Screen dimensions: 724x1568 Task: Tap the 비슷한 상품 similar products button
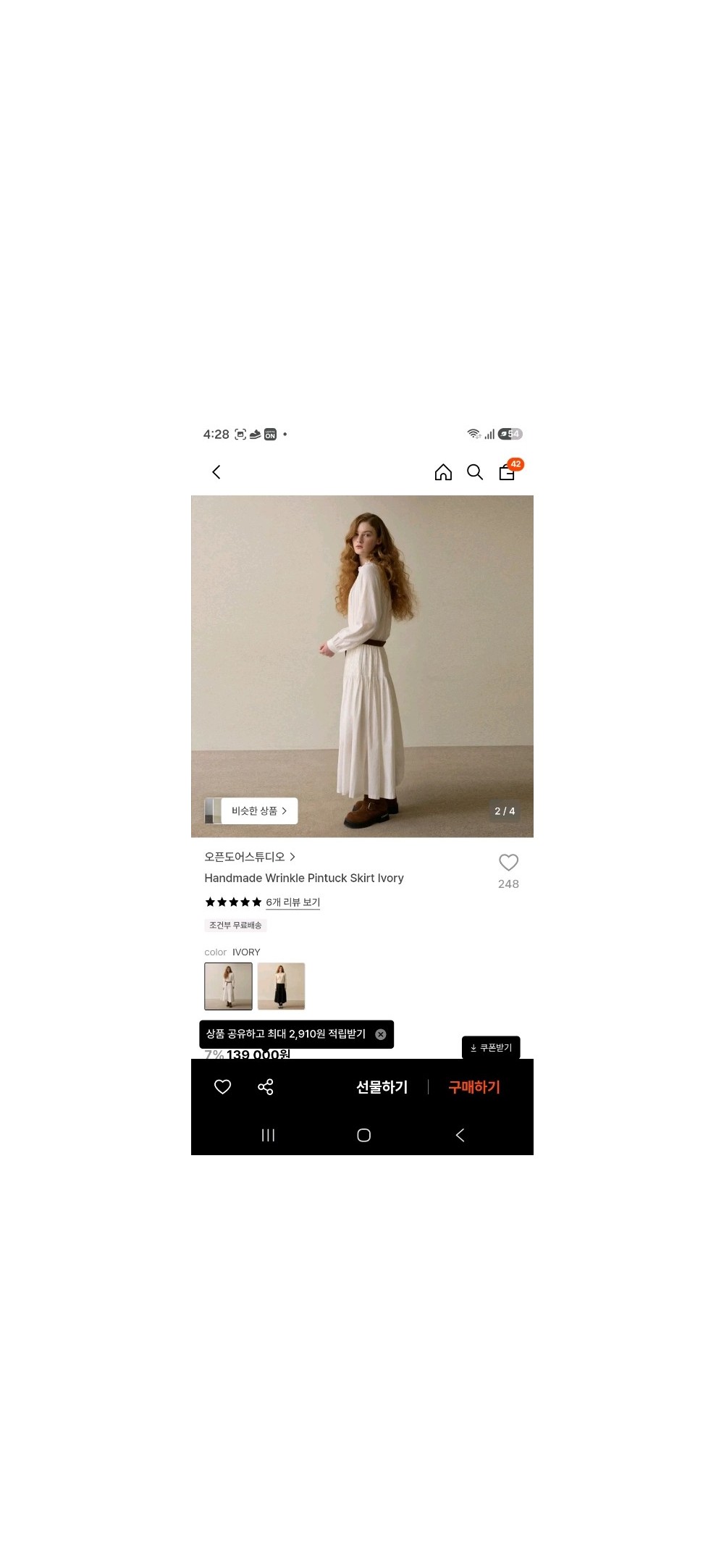pos(251,810)
